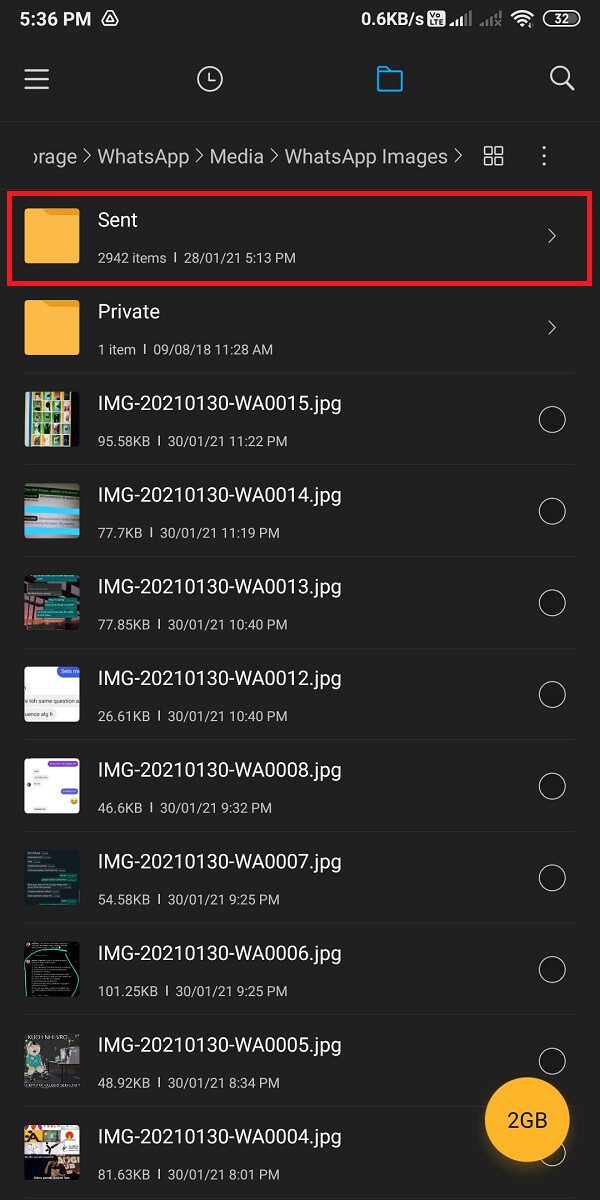600x1200 pixels.
Task: Open the hamburger menu
Action: 37,79
